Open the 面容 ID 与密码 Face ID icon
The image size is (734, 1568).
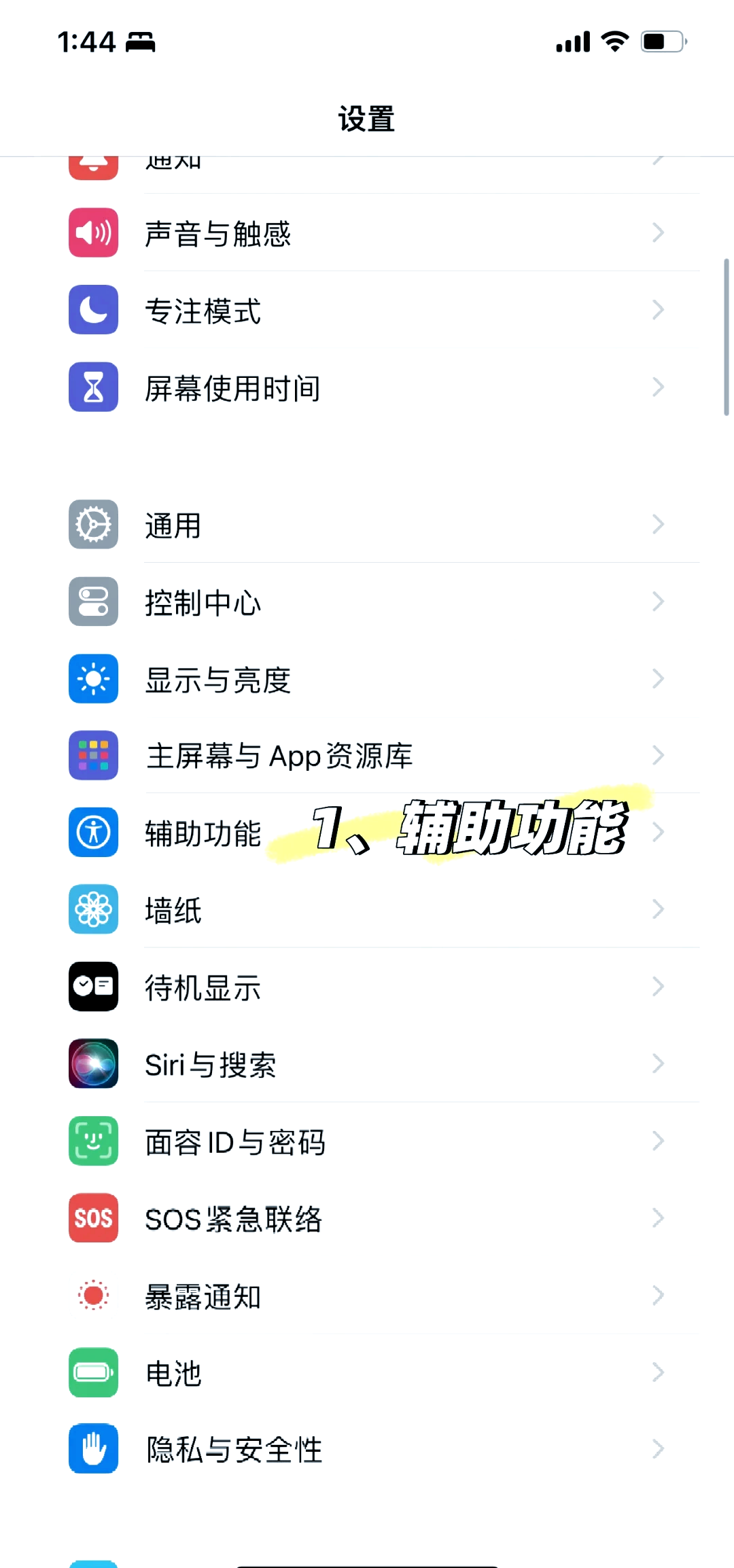(x=92, y=1142)
